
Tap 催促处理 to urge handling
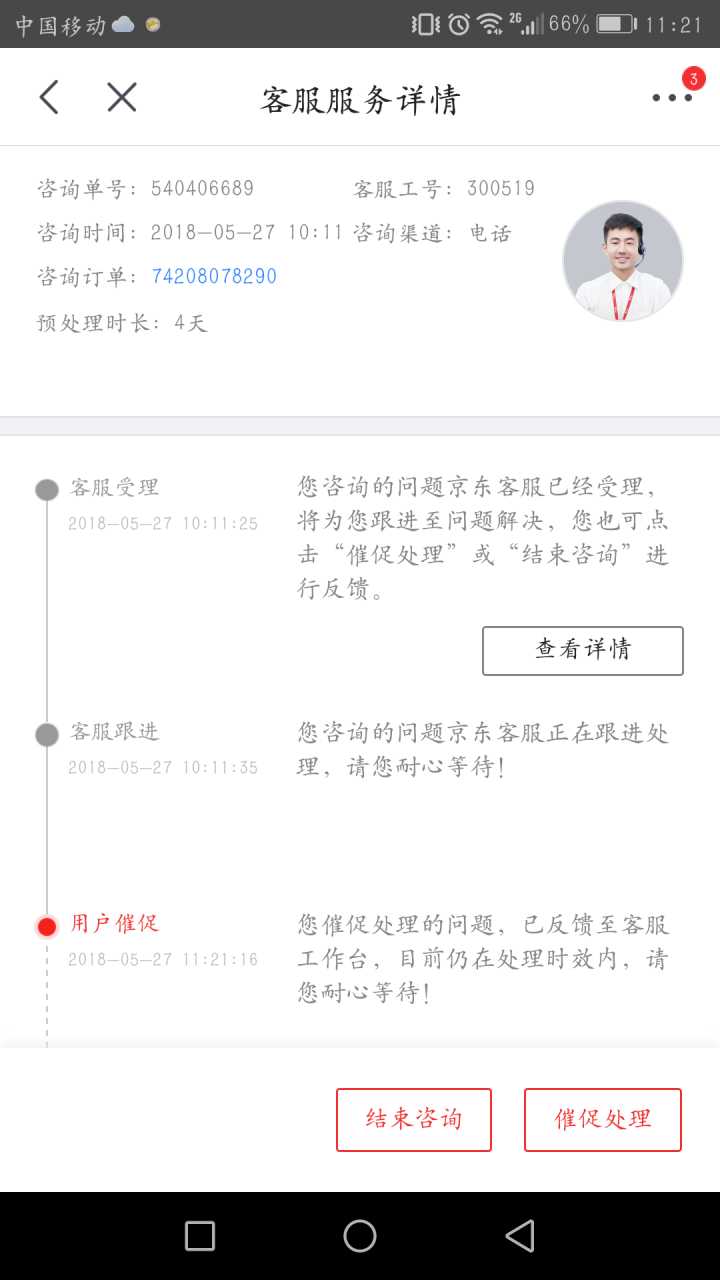point(602,1119)
